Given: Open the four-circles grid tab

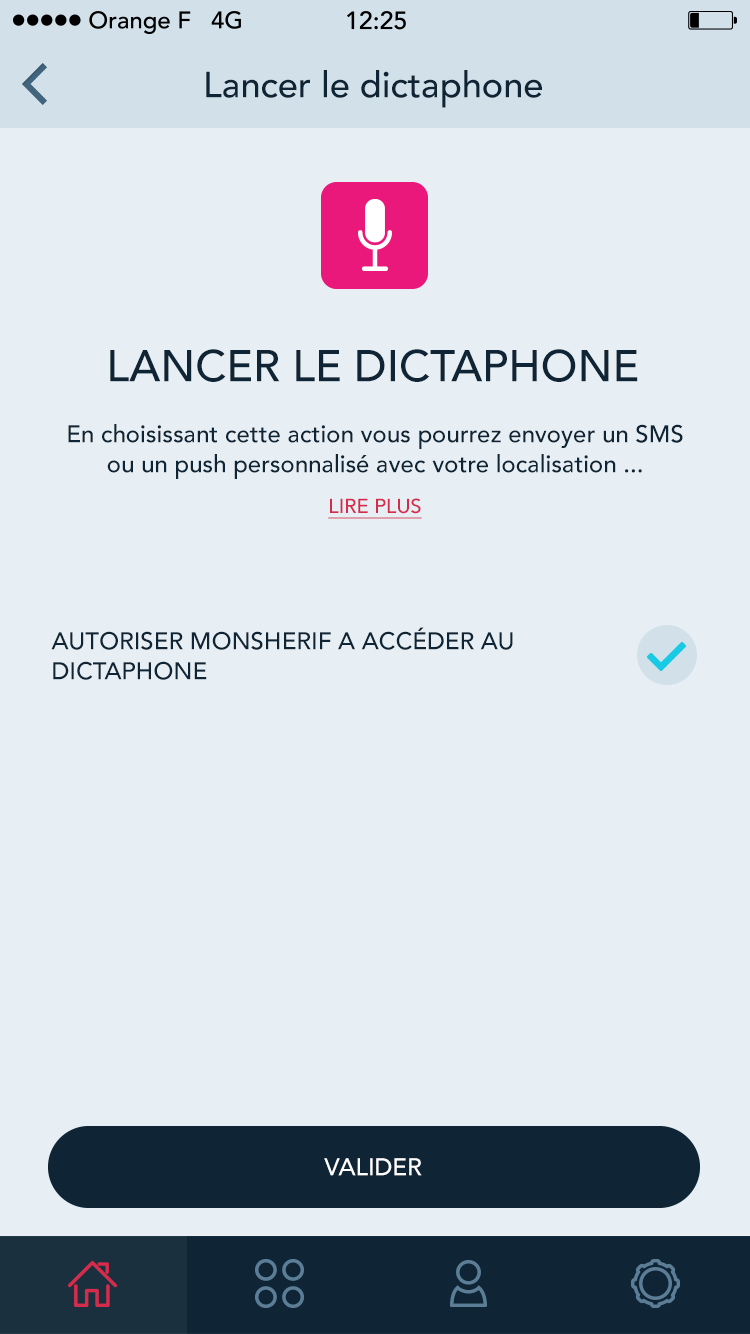Looking at the screenshot, I should (x=279, y=1284).
